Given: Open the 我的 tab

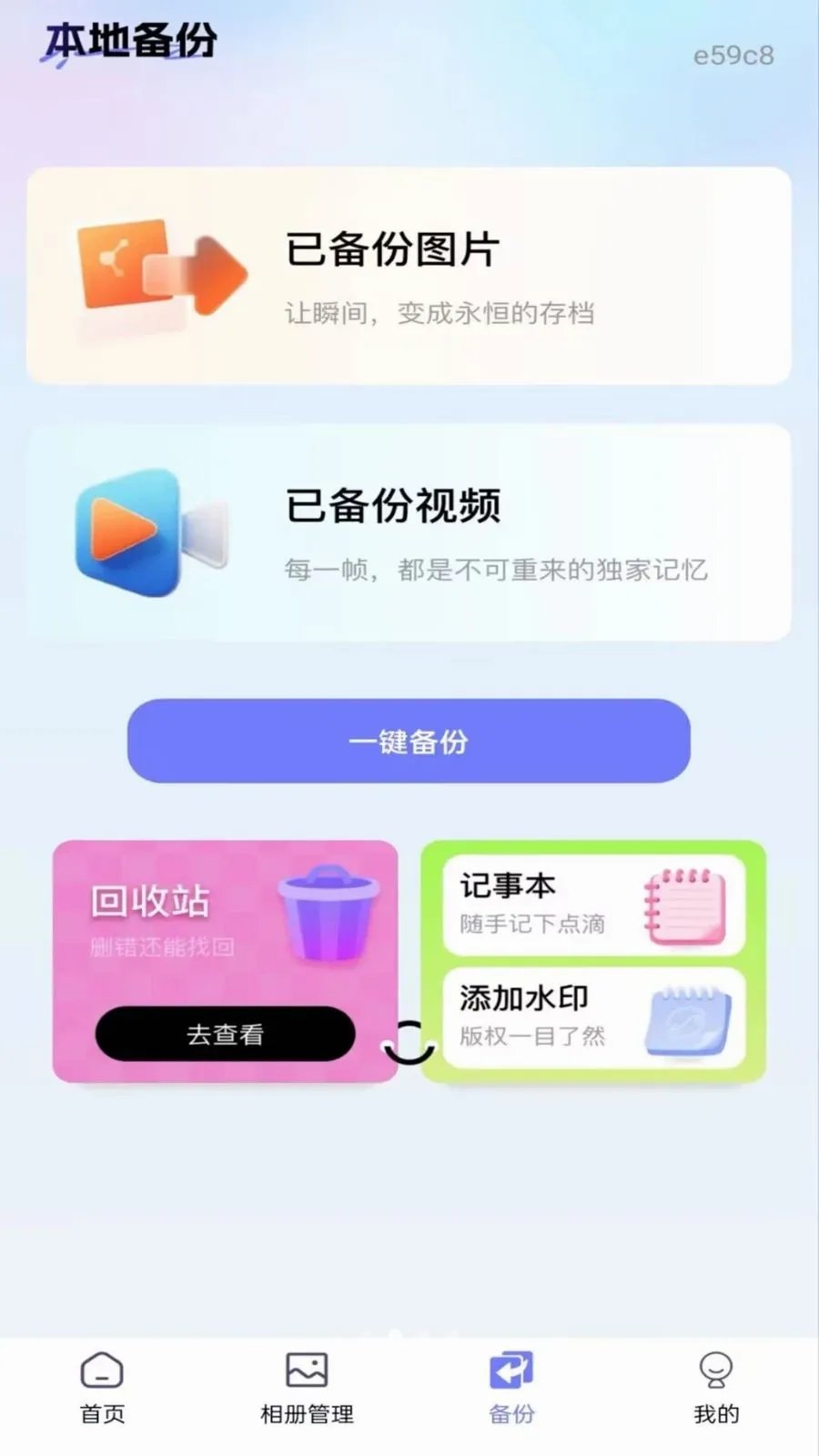Looking at the screenshot, I should point(716,1389).
